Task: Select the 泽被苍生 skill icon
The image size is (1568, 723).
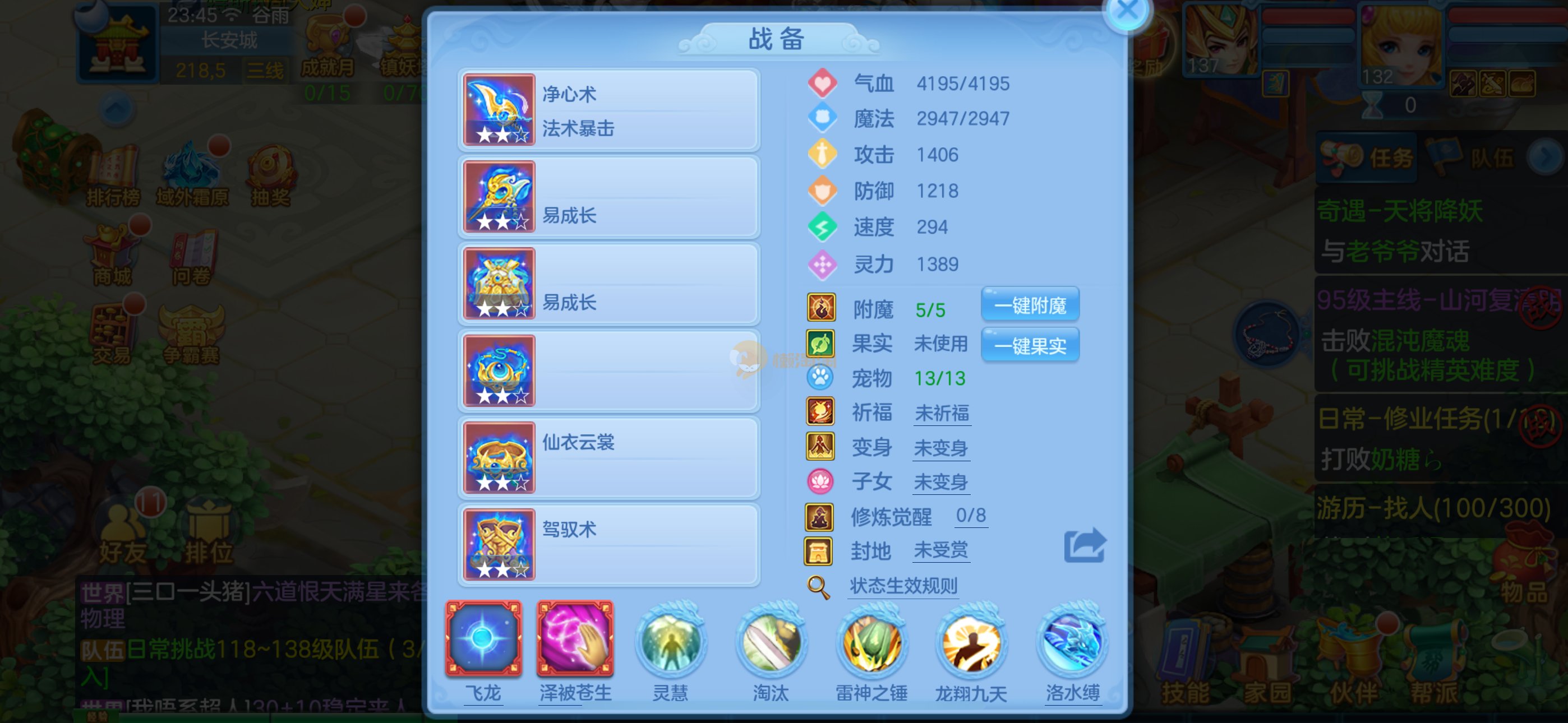Action: point(575,639)
